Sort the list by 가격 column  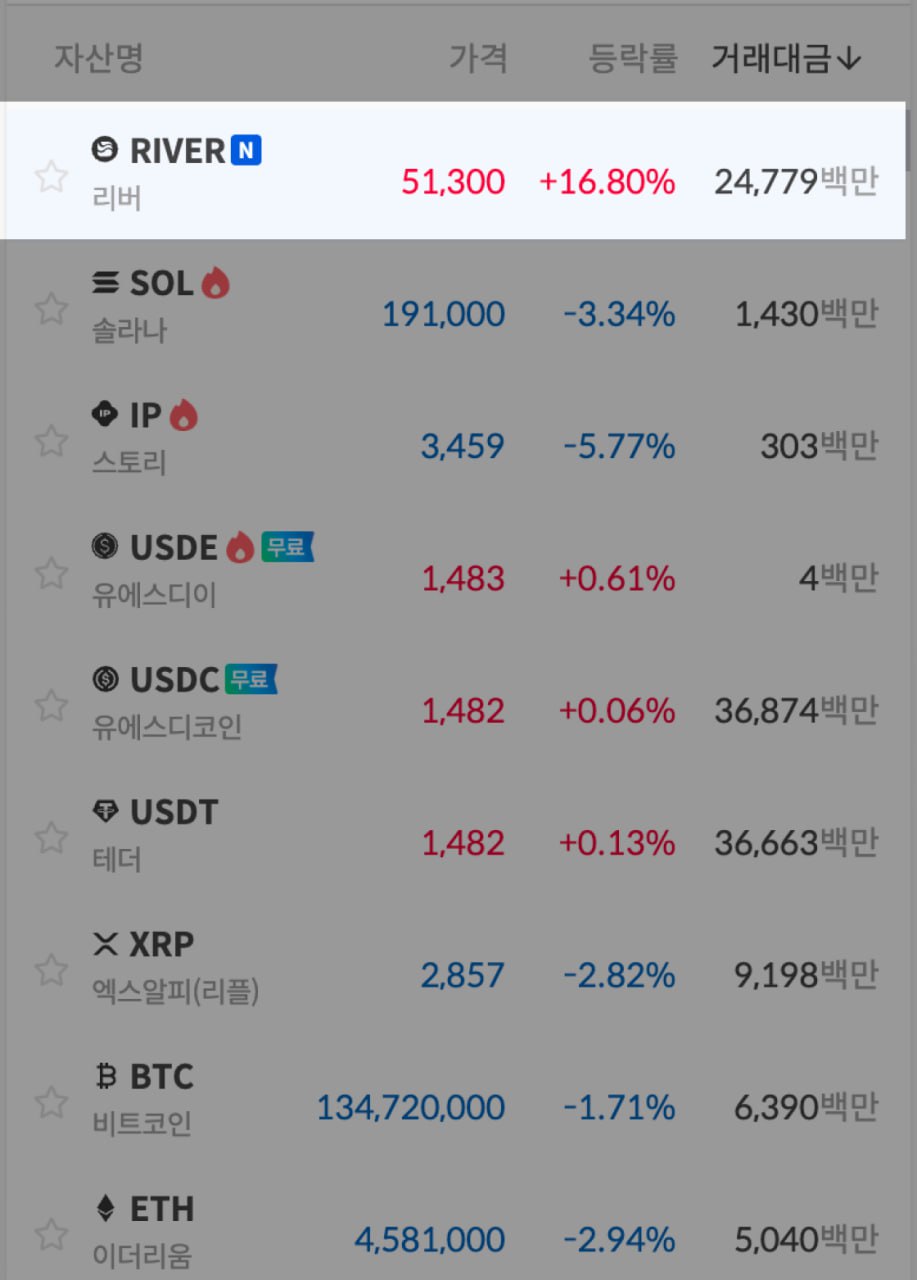478,59
